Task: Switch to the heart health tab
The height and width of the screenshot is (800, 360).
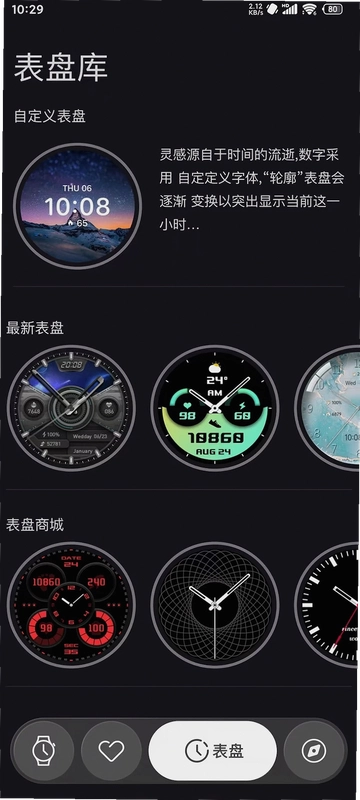Action: click(x=111, y=751)
